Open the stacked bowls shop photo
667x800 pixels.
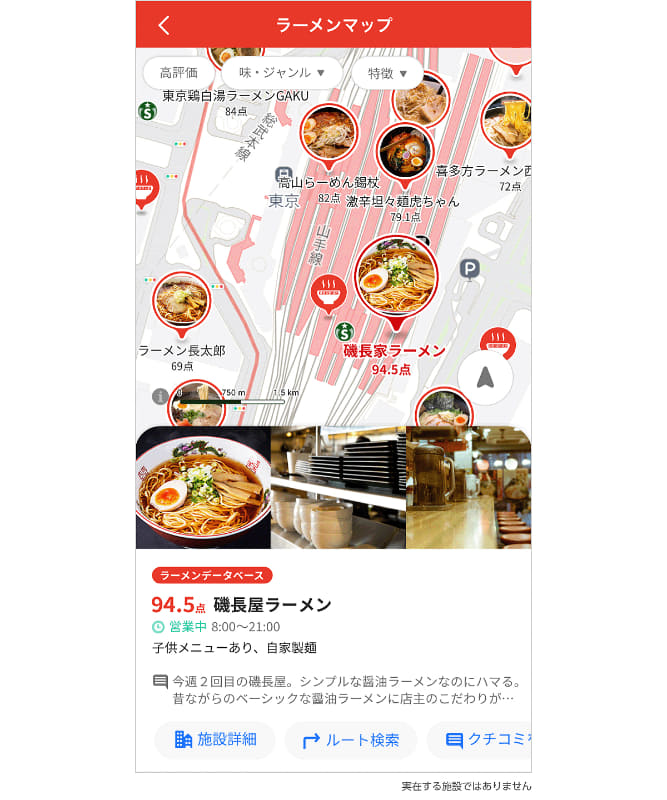(x=338, y=487)
